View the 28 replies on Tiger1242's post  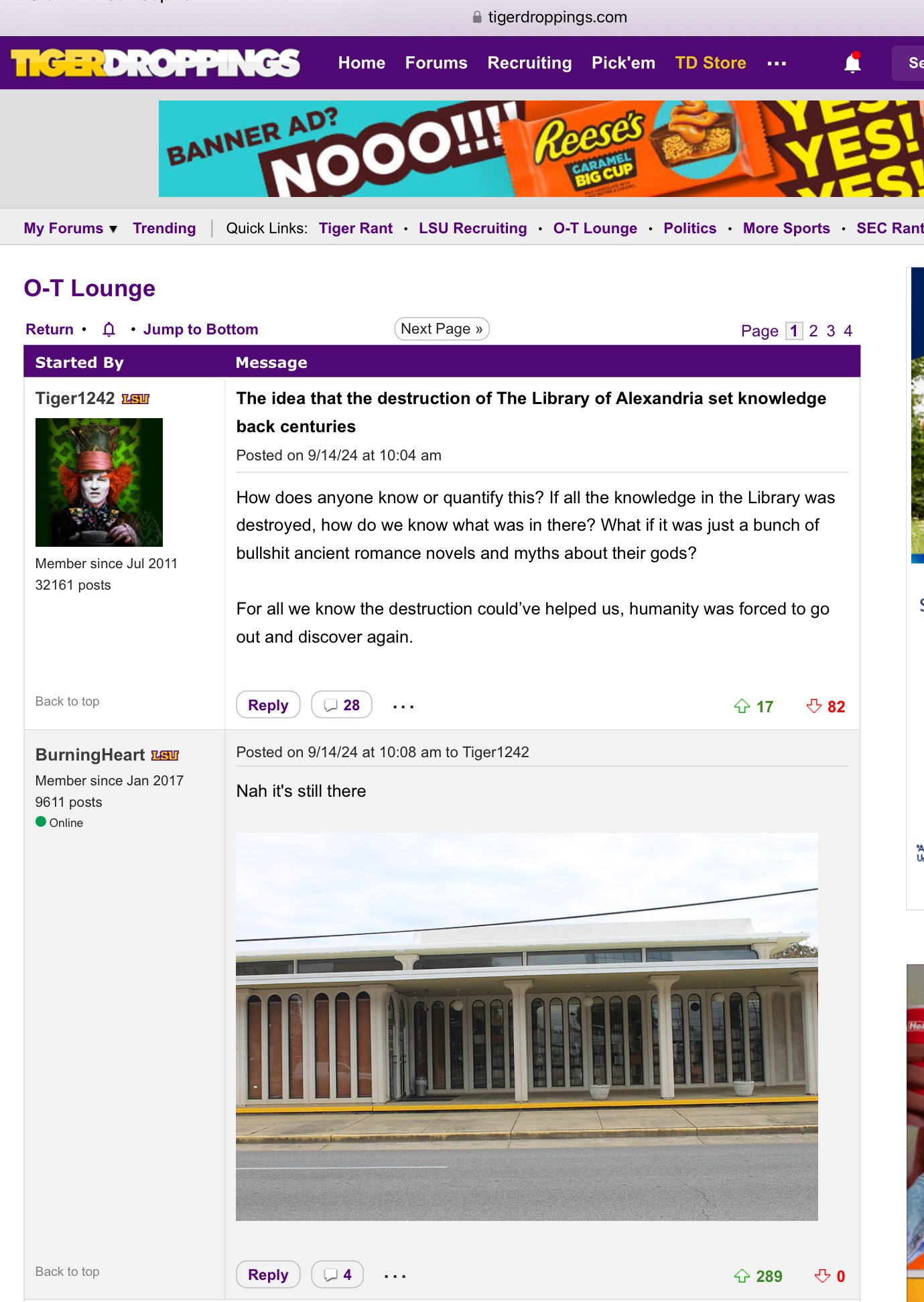pyautogui.click(x=342, y=705)
